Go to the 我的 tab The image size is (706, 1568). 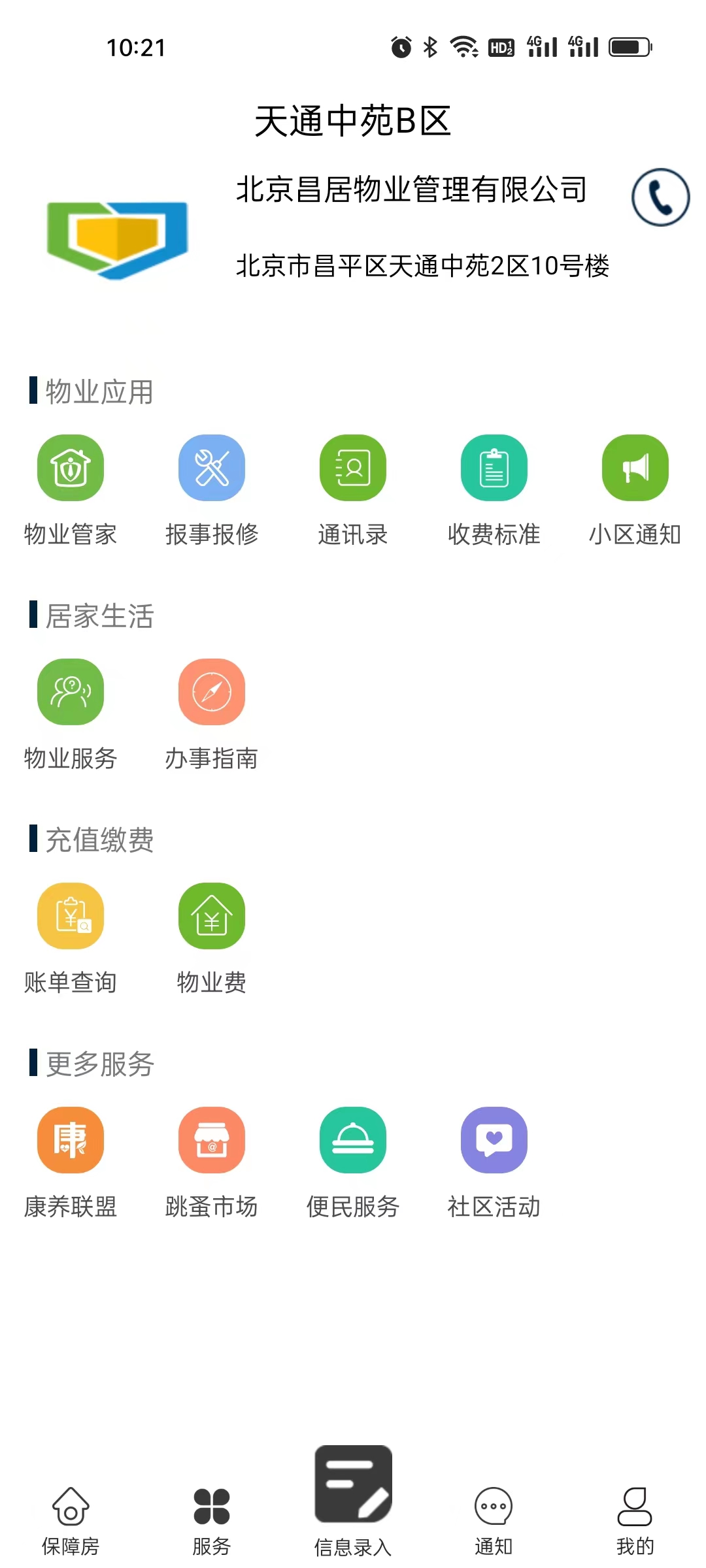pyautogui.click(x=635, y=1522)
